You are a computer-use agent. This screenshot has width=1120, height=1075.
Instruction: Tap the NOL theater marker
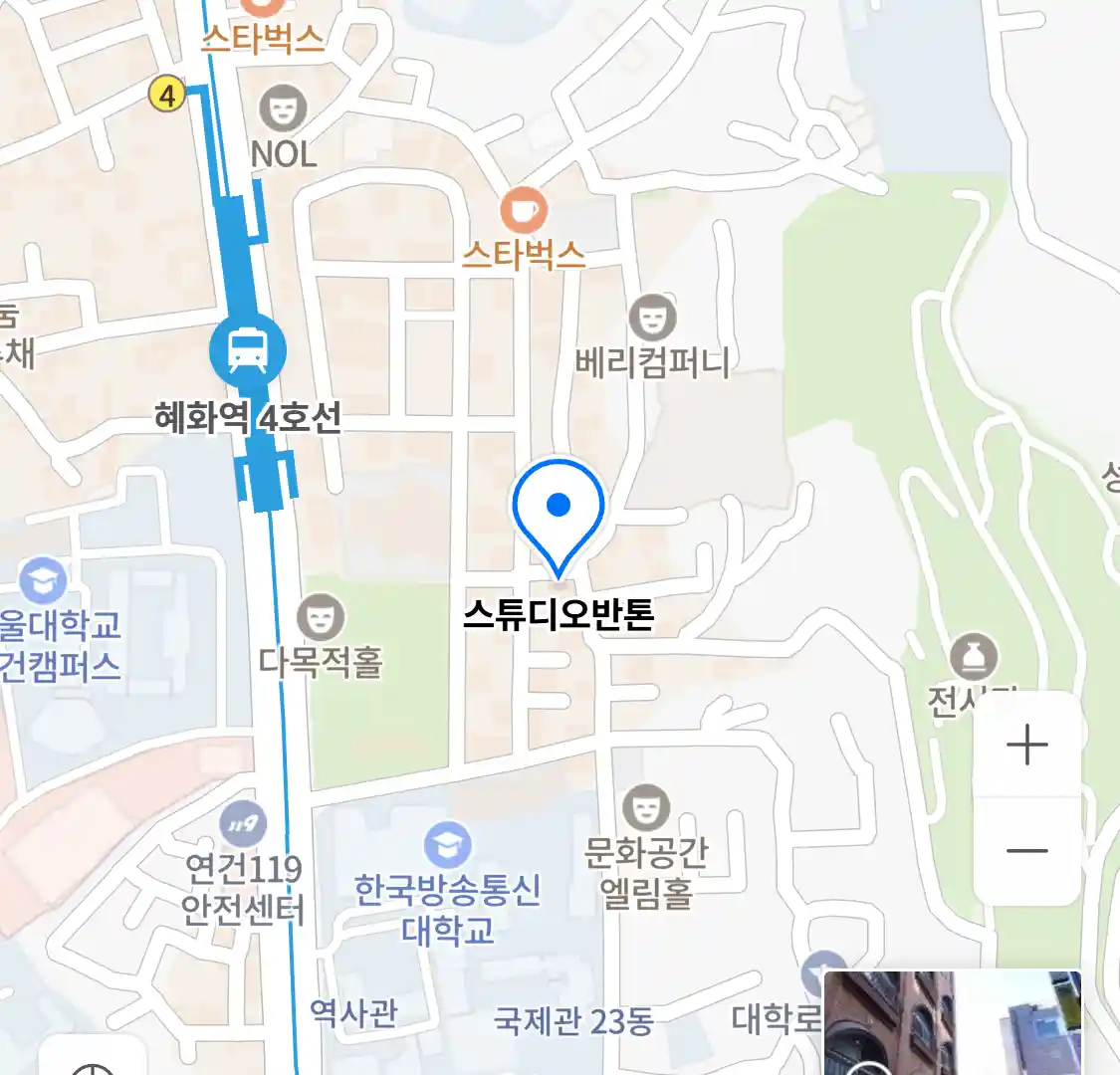[x=283, y=108]
